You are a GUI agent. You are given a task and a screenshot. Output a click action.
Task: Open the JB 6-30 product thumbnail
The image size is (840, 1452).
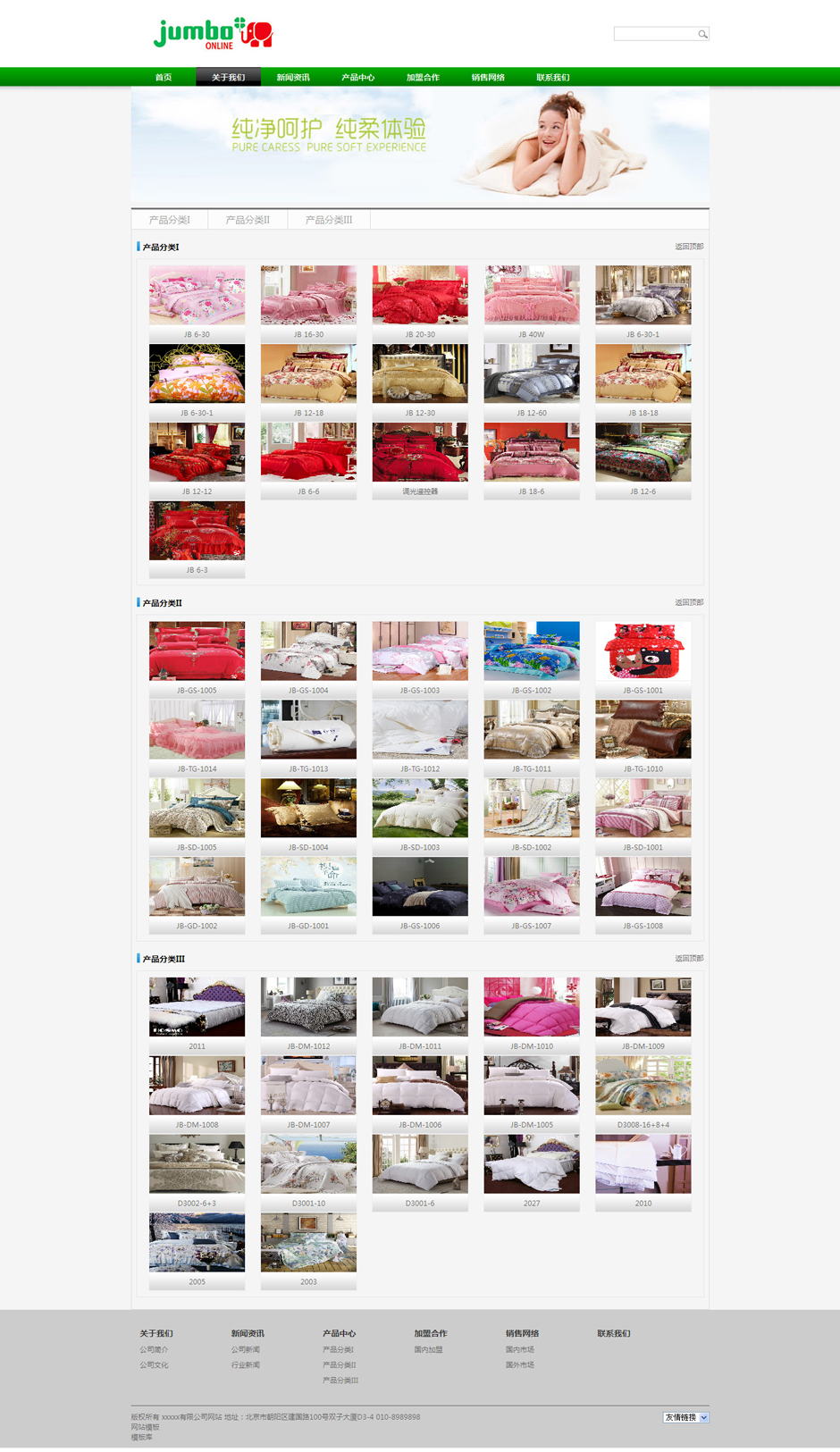197,295
